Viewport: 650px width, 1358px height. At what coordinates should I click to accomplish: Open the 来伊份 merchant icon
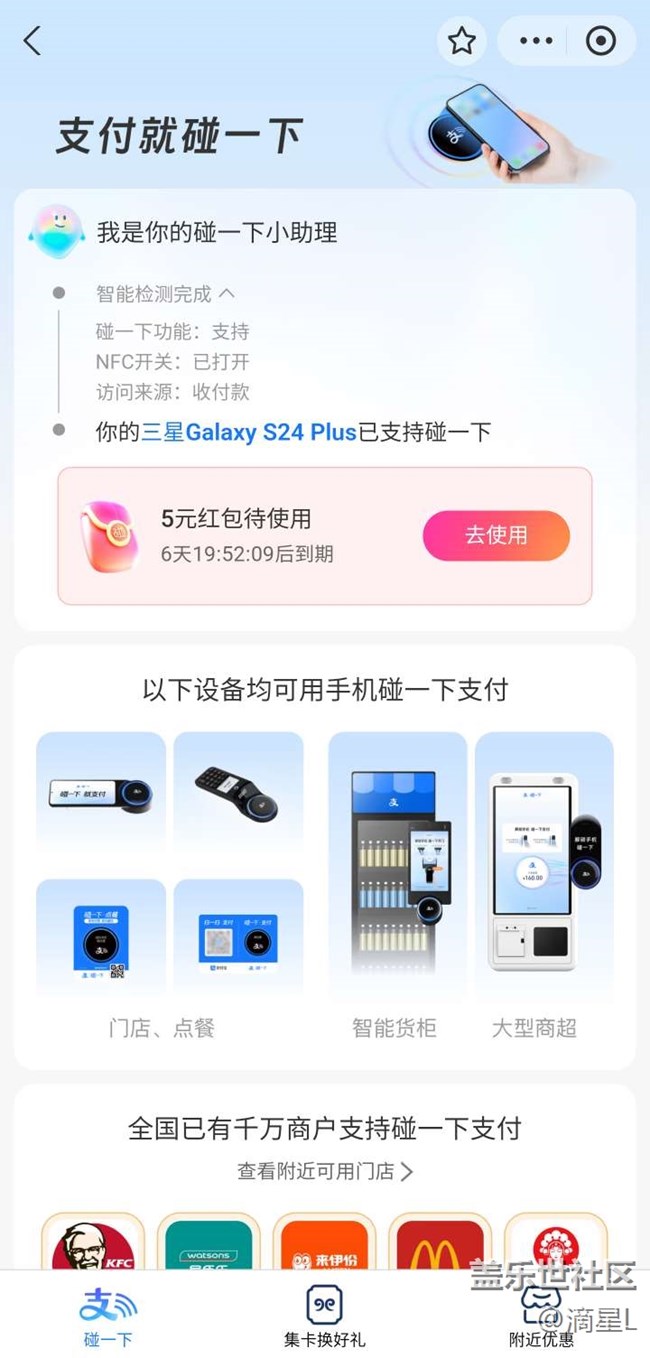point(325,1242)
